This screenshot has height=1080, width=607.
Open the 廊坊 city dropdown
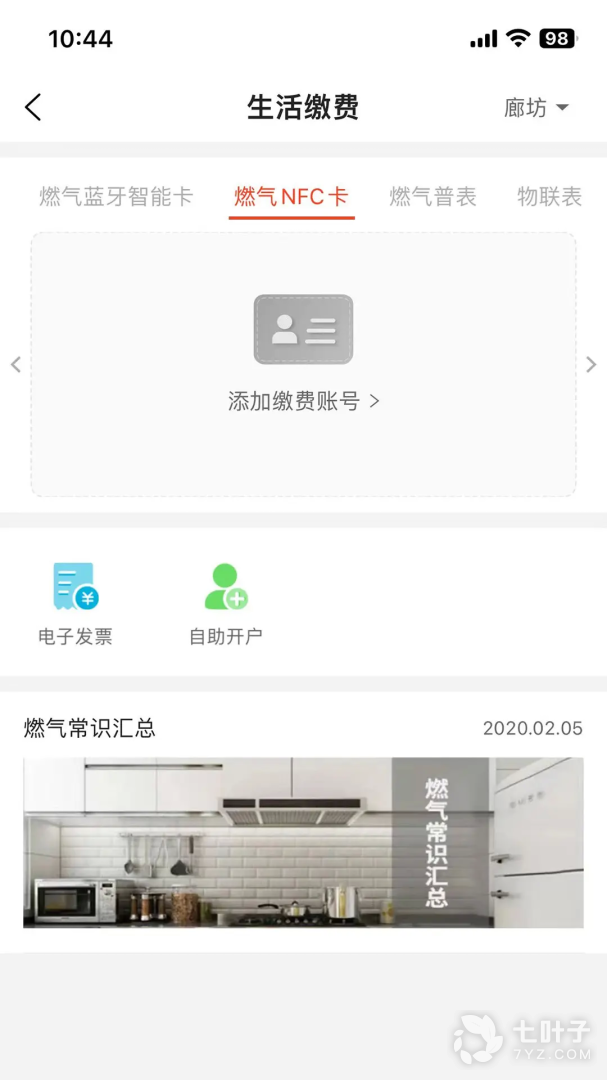(x=536, y=108)
